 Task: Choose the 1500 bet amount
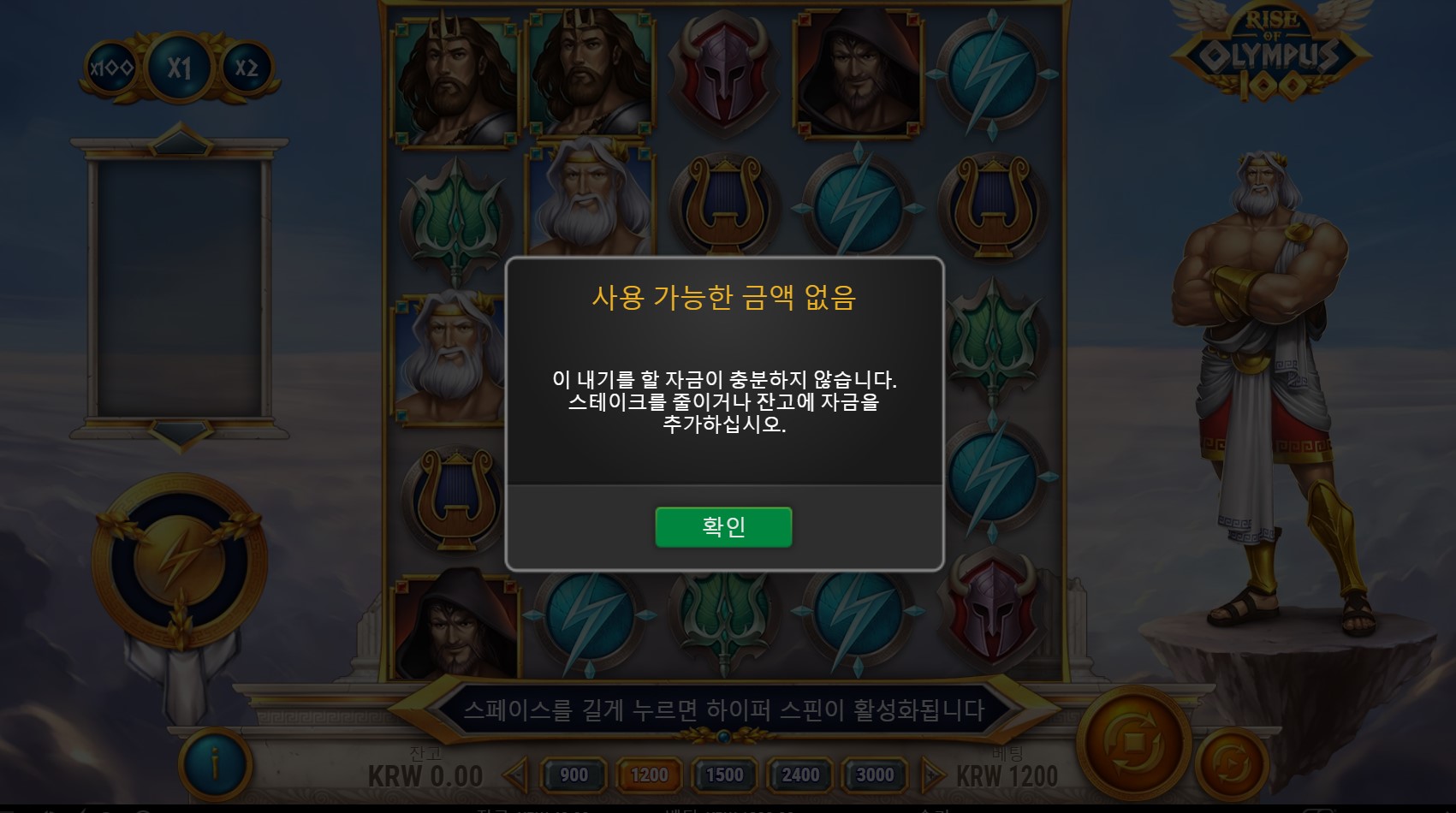point(724,775)
